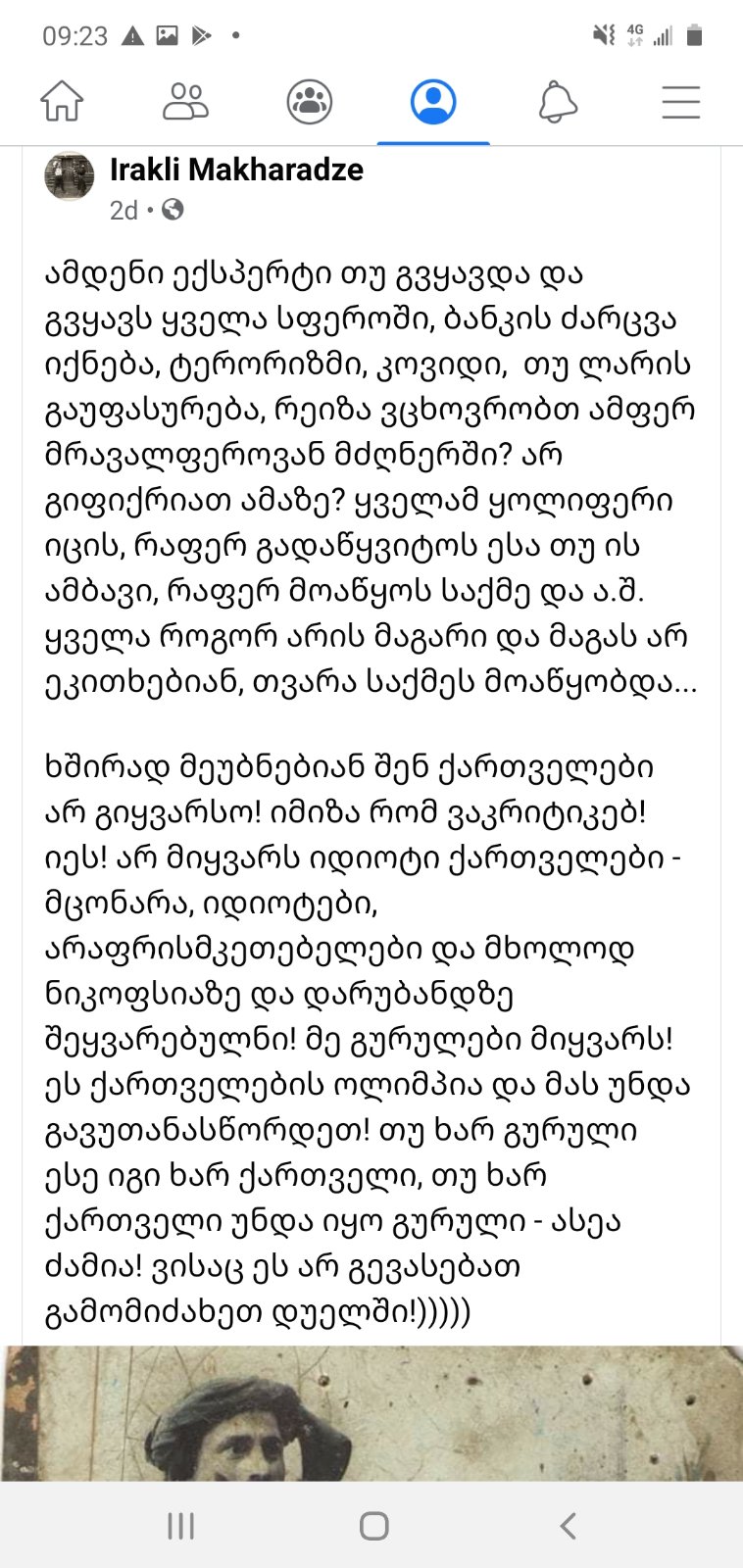Viewport: 743px width, 1568px height.
Task: Open recent apps from navigation bar
Action: coord(180,1526)
